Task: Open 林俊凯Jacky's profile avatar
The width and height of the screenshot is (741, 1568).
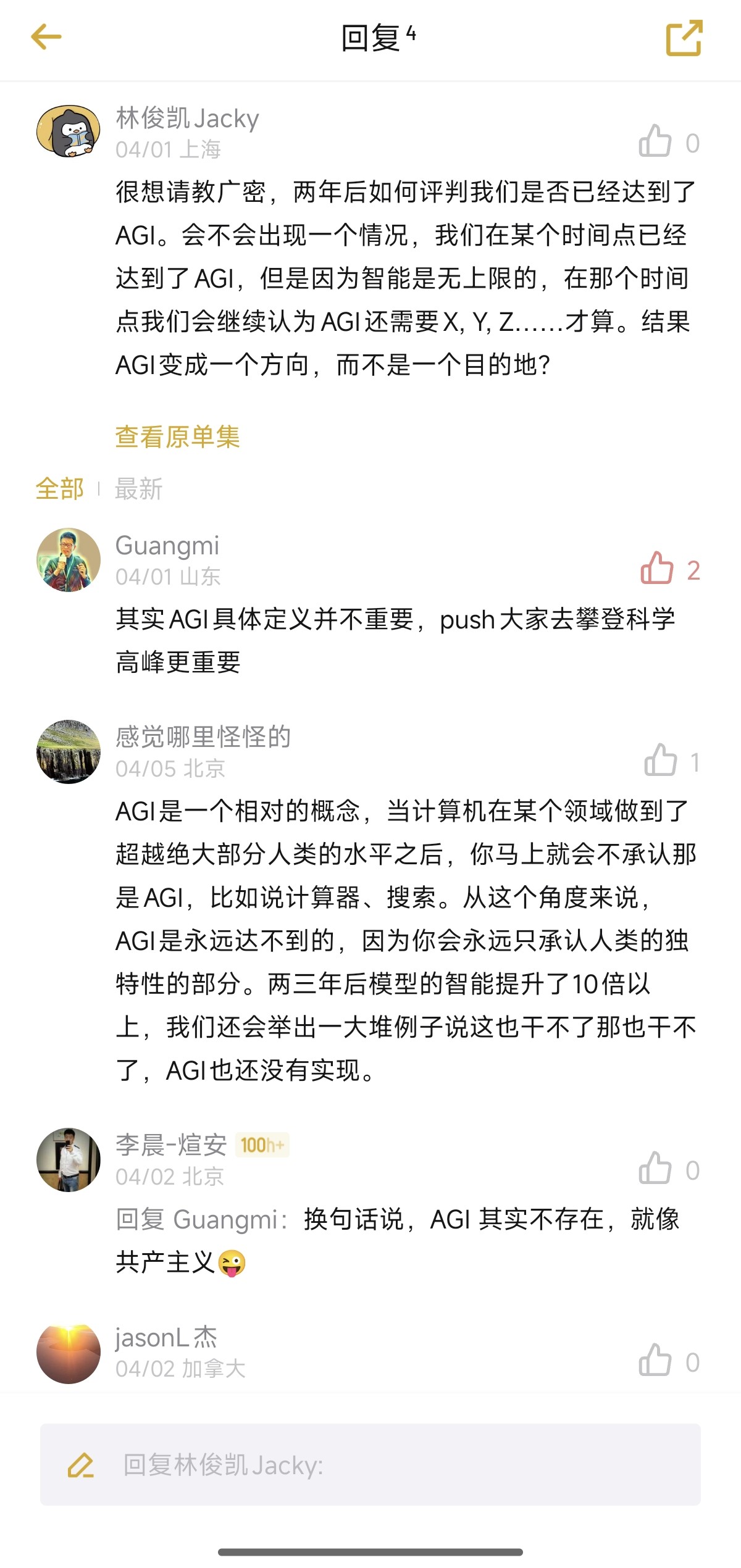Action: pyautogui.click(x=68, y=131)
